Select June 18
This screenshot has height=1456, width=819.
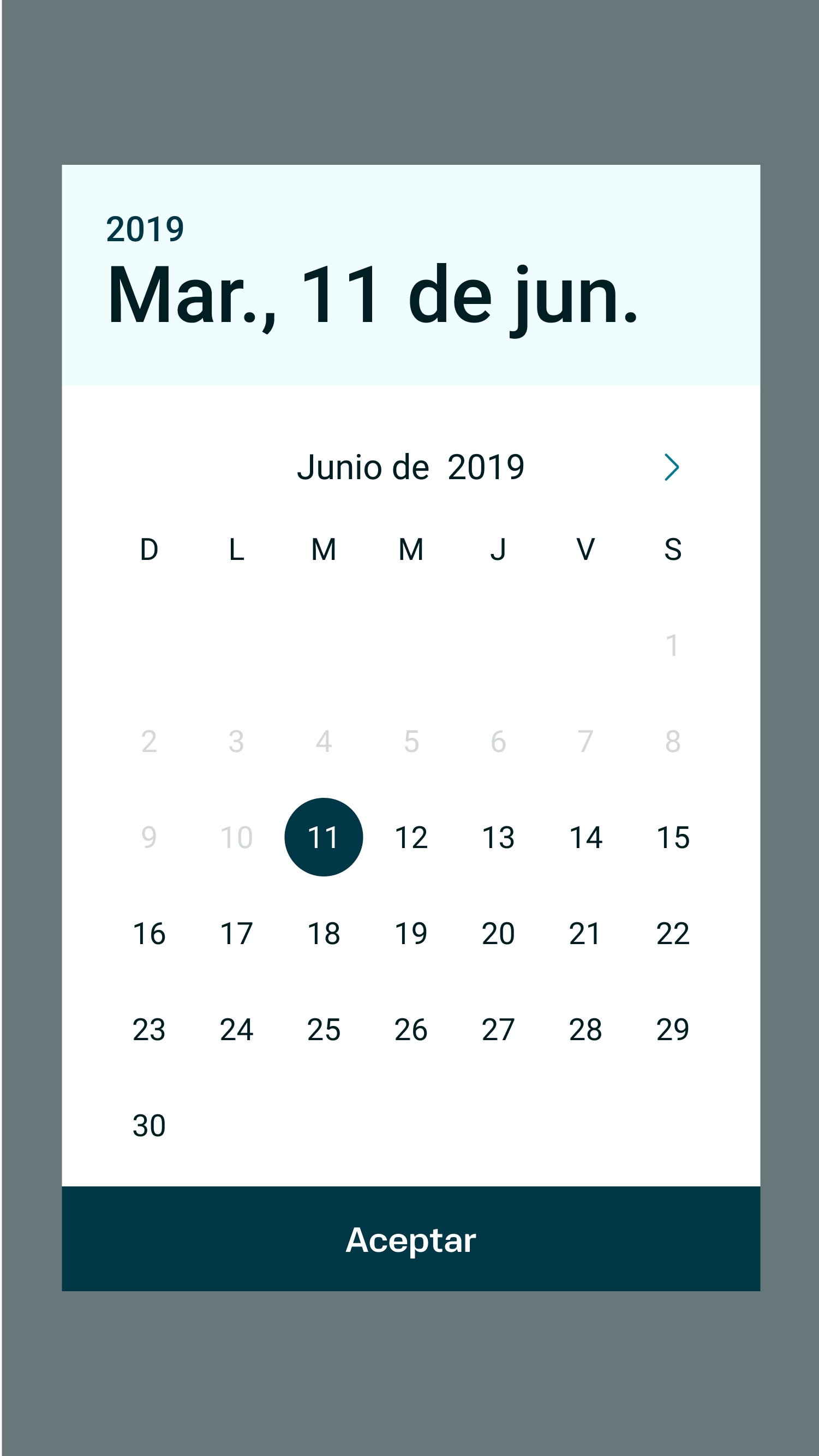point(324,933)
